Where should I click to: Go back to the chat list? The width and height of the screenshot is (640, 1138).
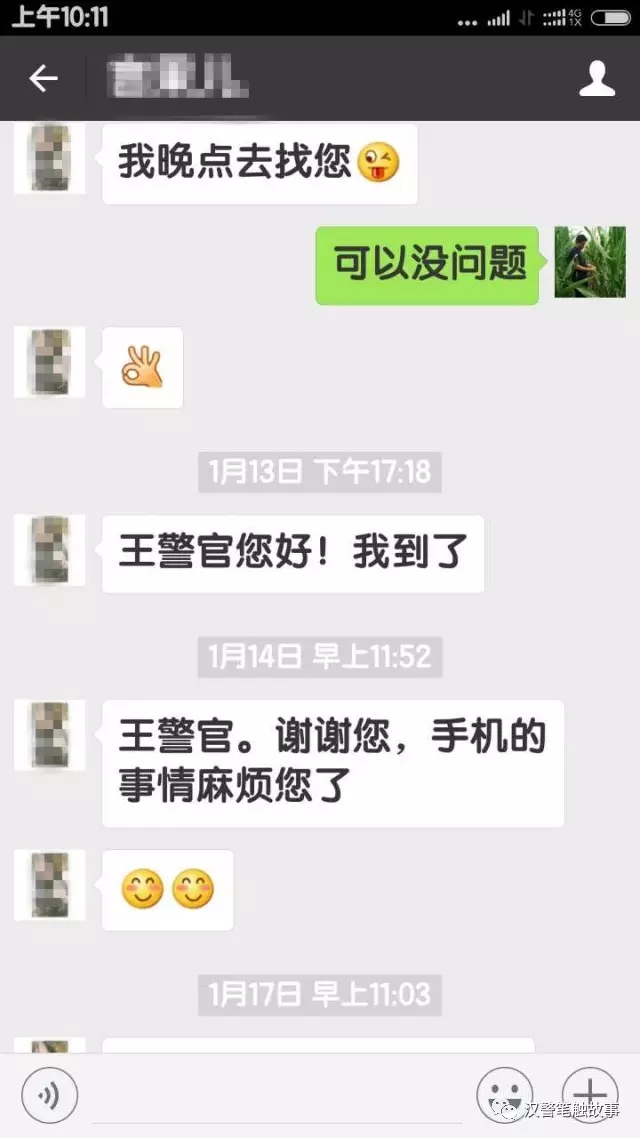(44, 79)
